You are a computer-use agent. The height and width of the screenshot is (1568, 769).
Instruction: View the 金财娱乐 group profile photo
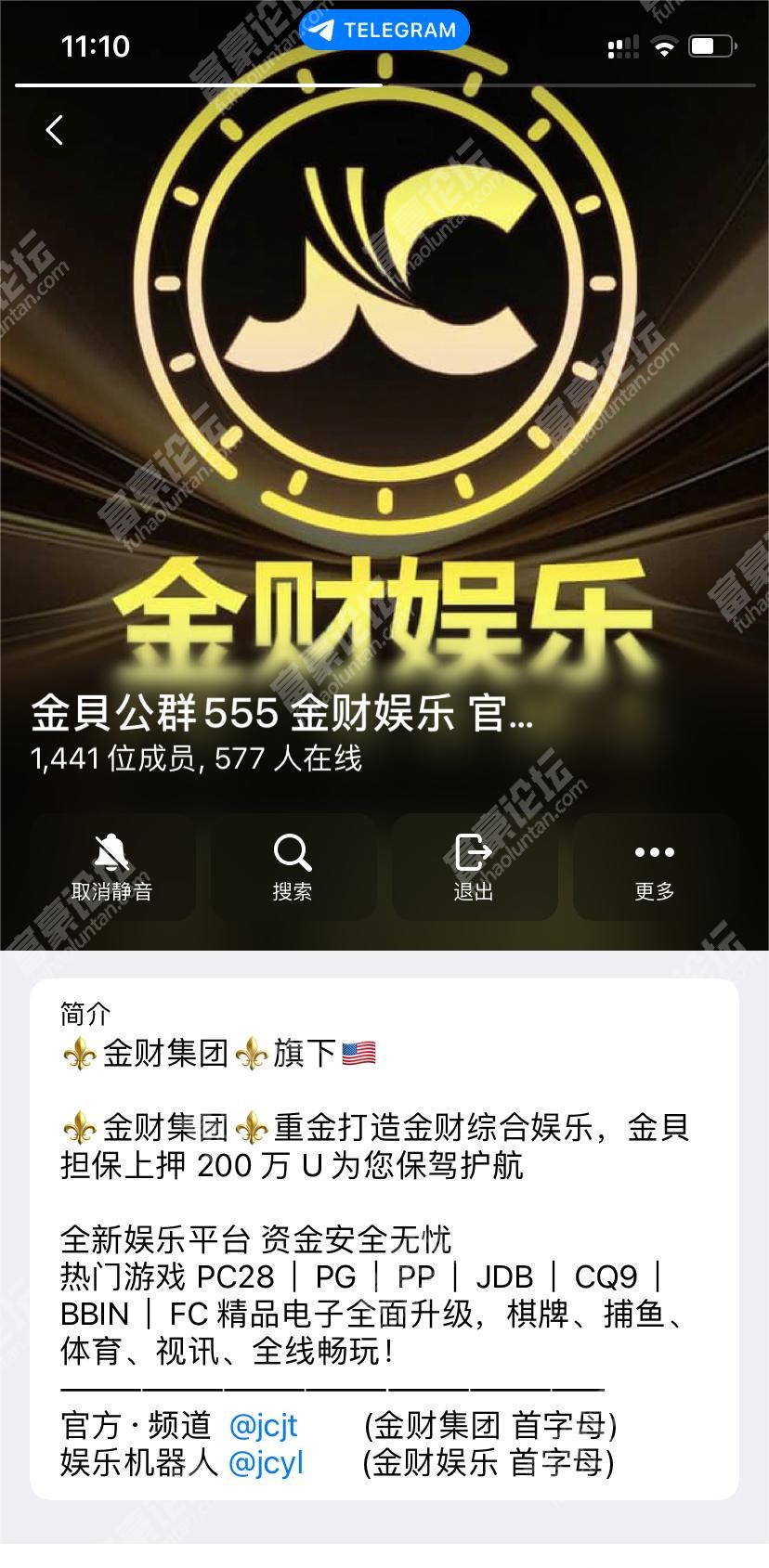[384, 371]
